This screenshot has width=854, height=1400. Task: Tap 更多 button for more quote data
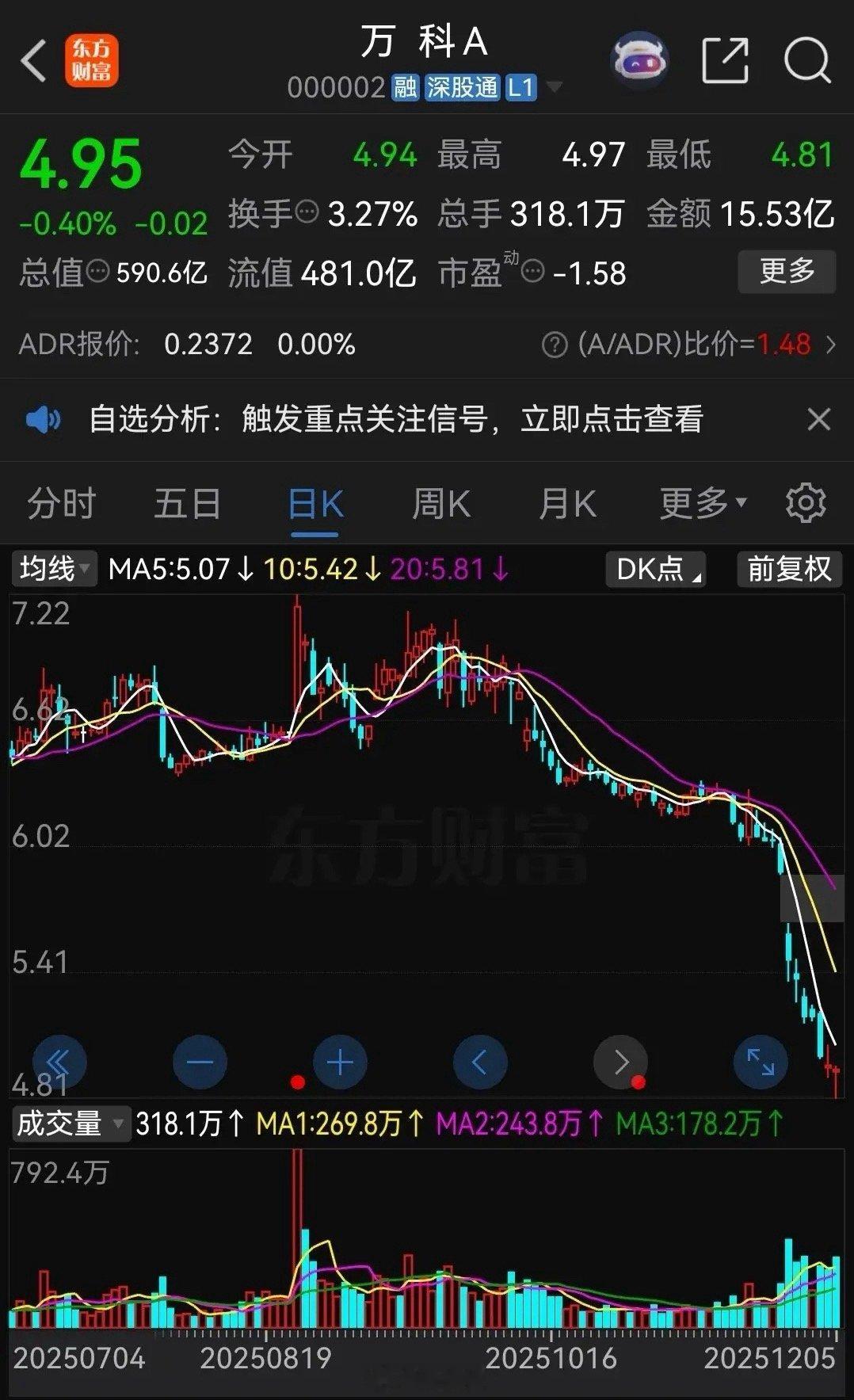[787, 272]
